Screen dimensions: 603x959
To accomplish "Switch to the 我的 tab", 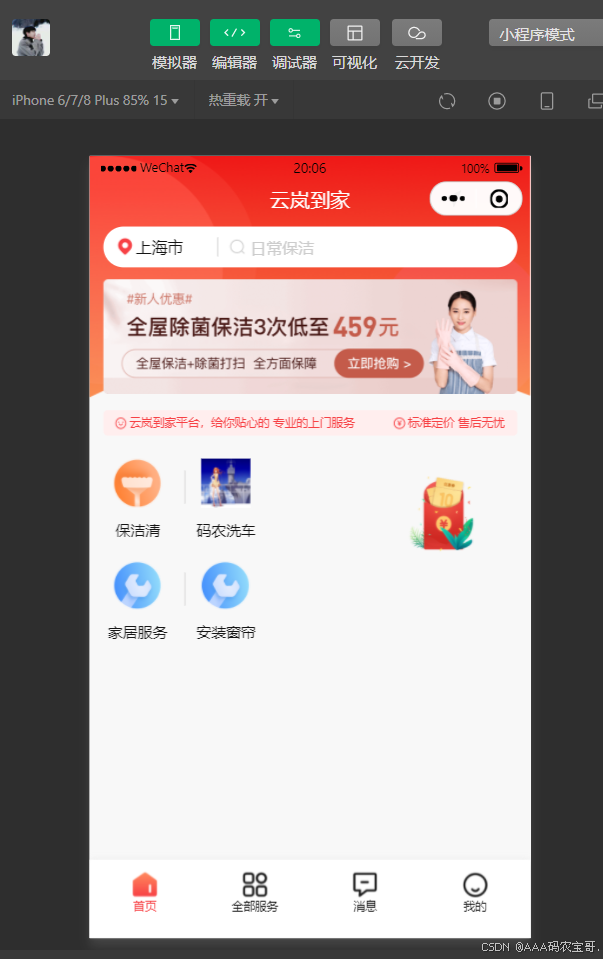I will click(x=475, y=892).
